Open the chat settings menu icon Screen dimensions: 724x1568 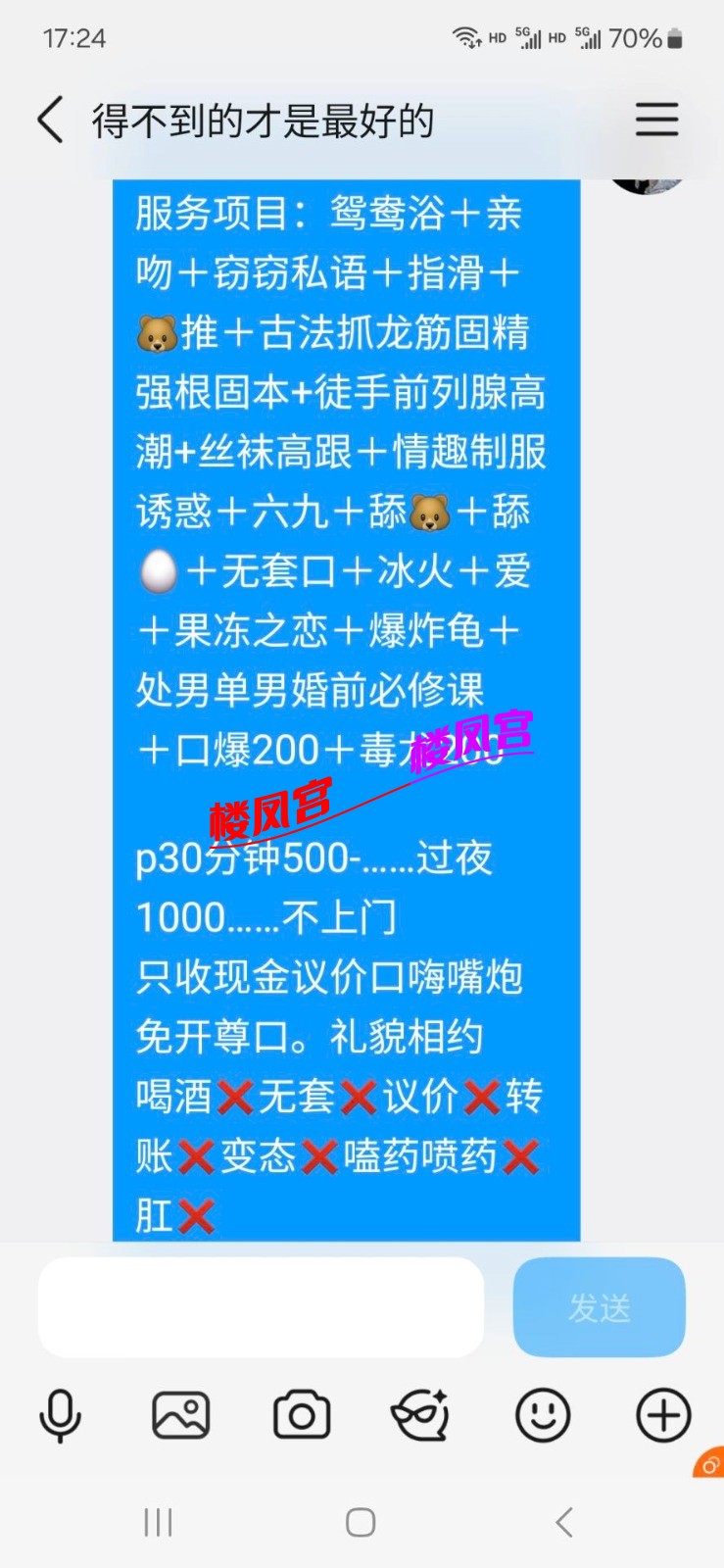656,120
